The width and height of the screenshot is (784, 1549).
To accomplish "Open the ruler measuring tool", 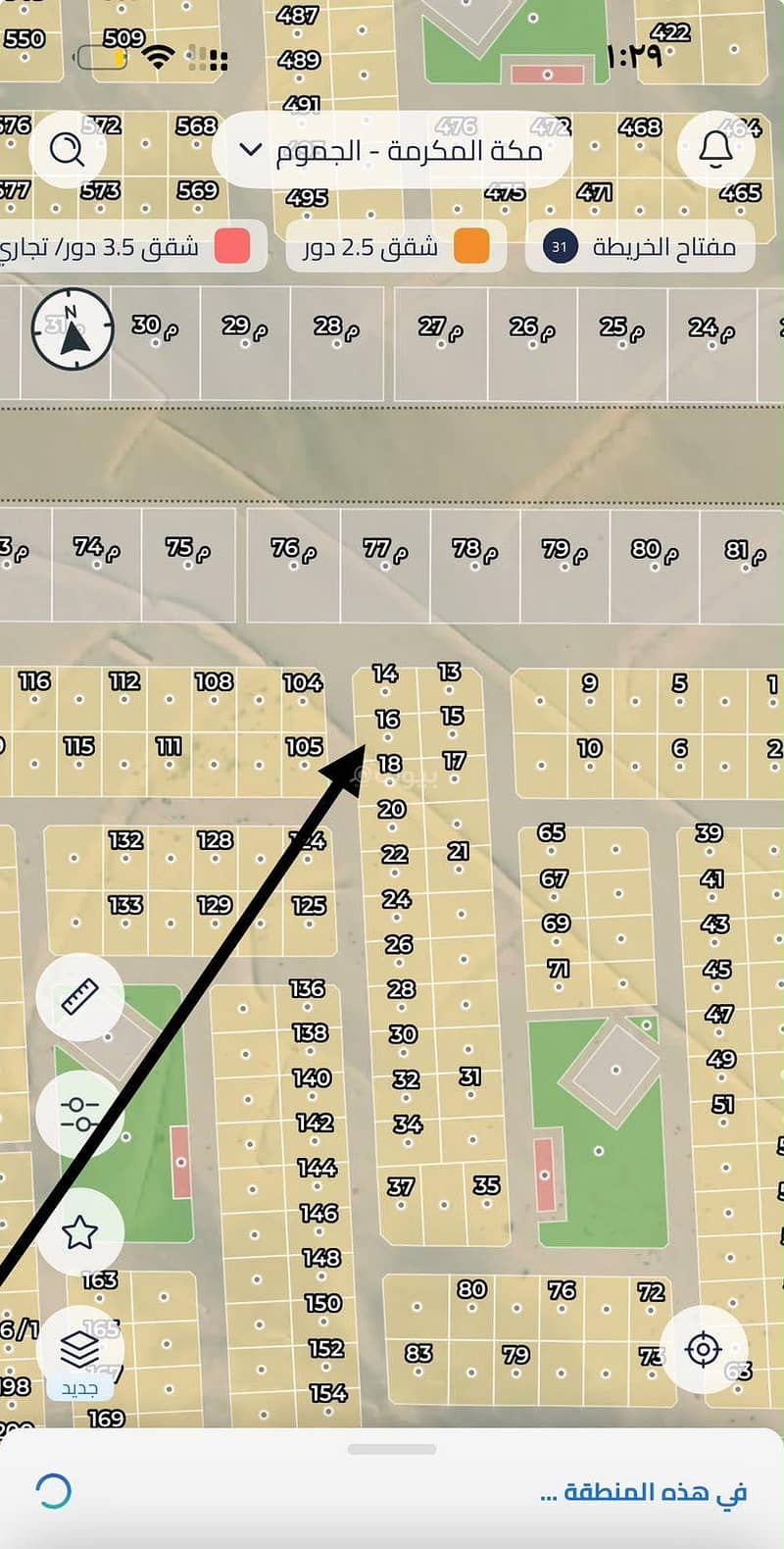I will 79,997.
